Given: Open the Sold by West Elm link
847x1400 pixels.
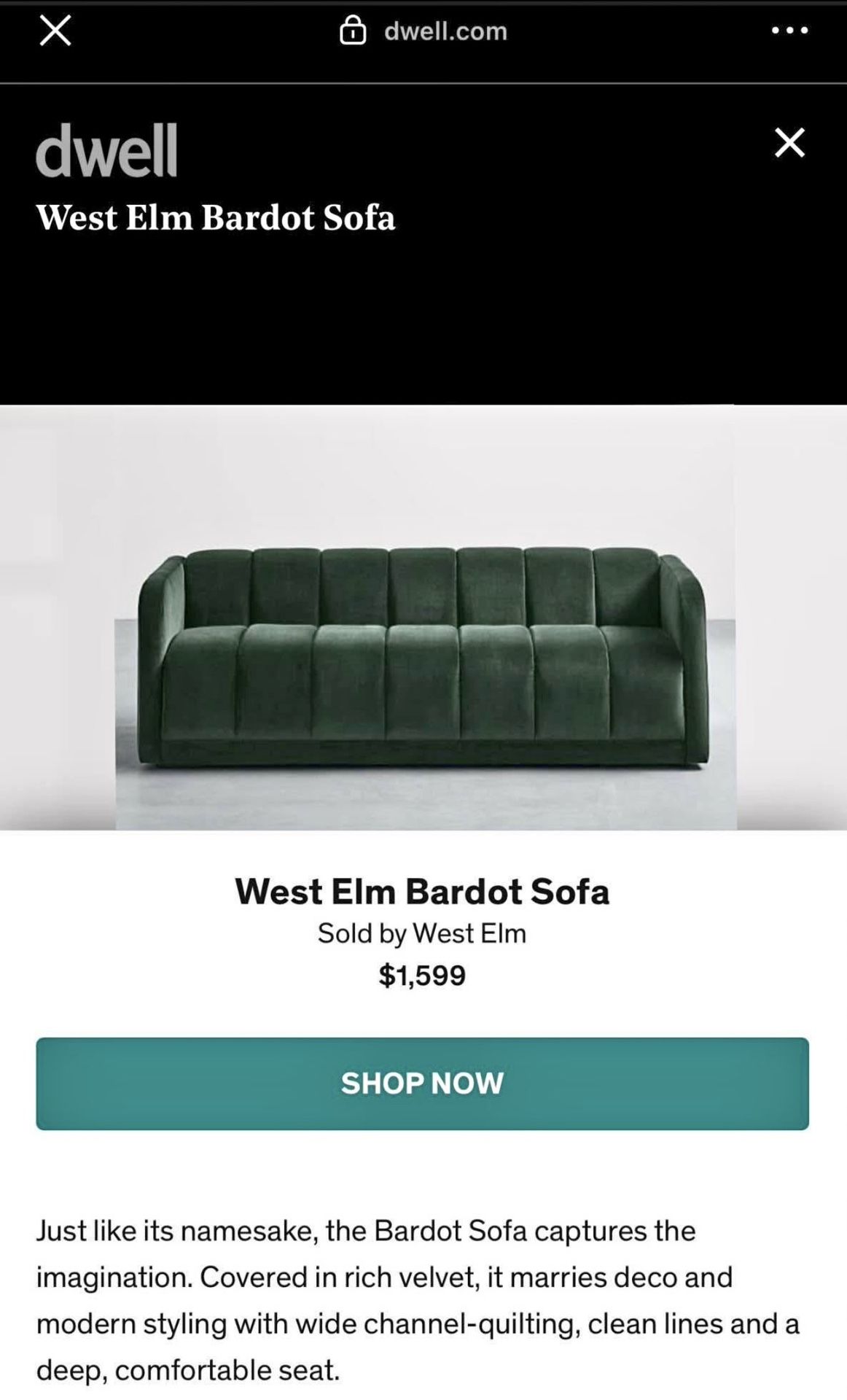Looking at the screenshot, I should [x=423, y=932].
